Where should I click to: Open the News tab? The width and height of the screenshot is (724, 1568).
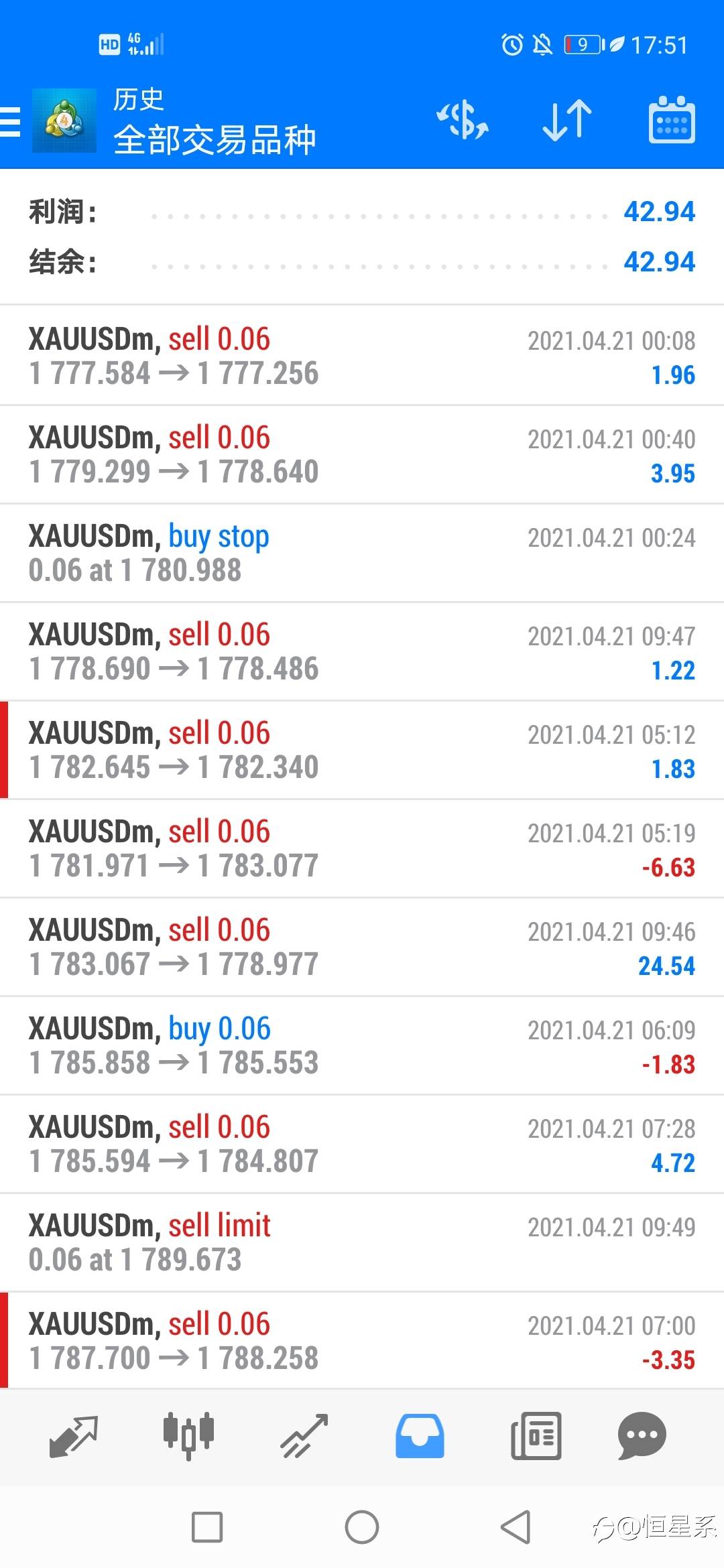pyautogui.click(x=536, y=1436)
